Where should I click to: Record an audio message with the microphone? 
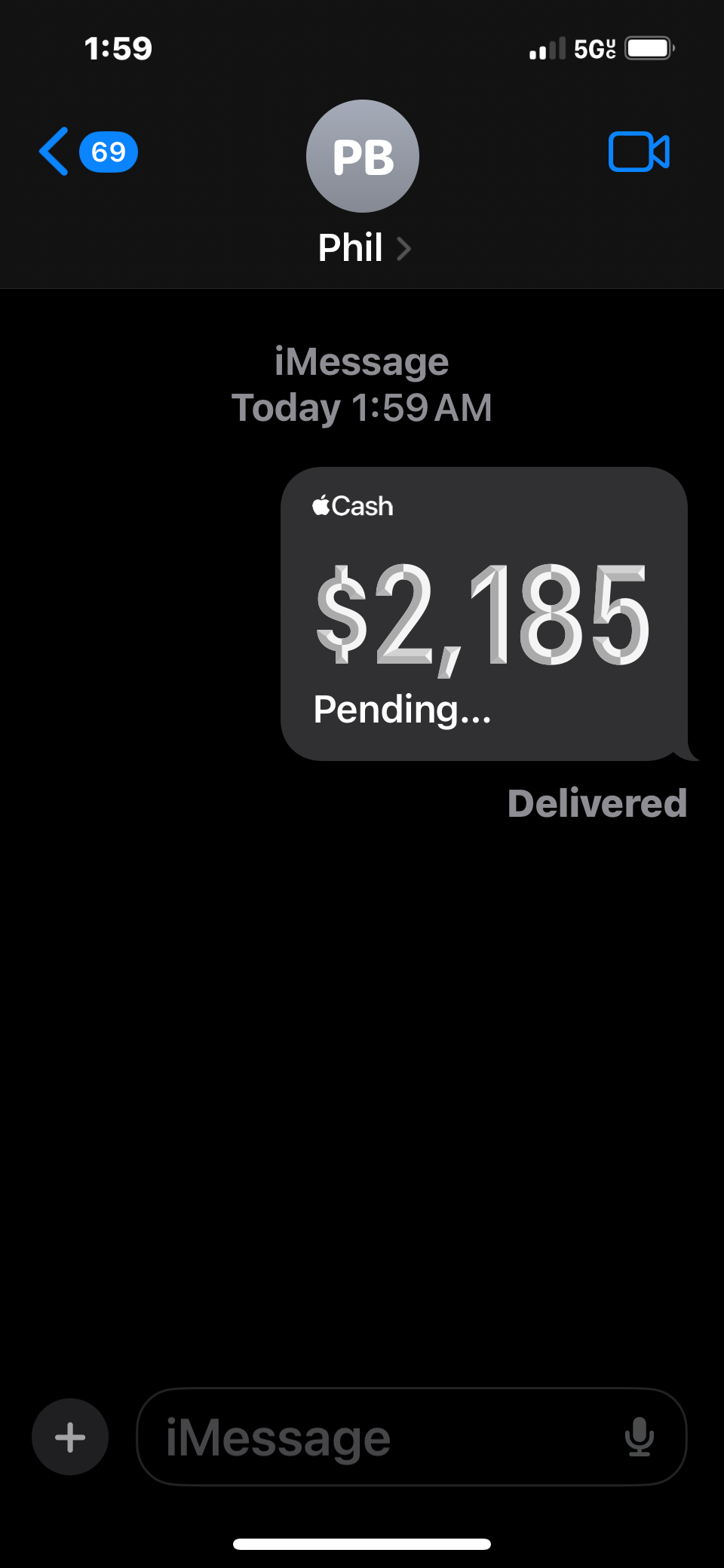pyautogui.click(x=639, y=1437)
